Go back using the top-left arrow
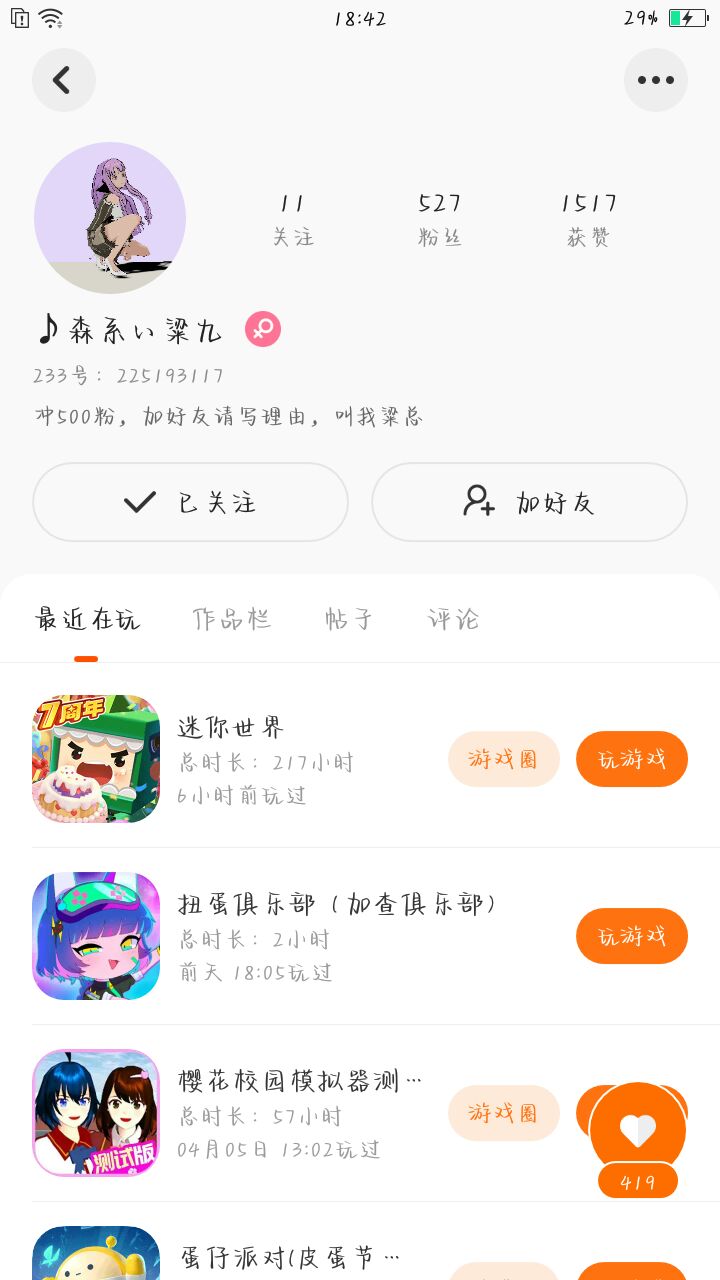Viewport: 720px width, 1280px height. 63,80
